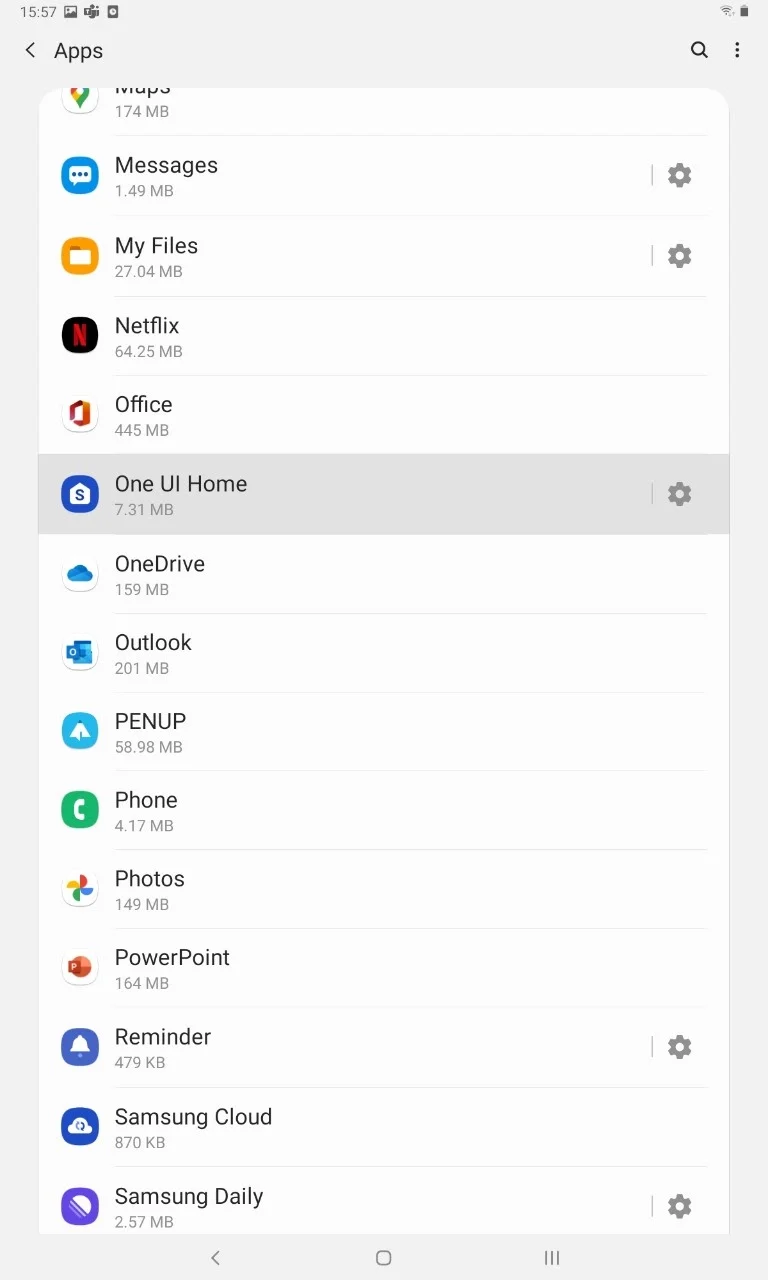Open OneDrive app info

point(384,574)
